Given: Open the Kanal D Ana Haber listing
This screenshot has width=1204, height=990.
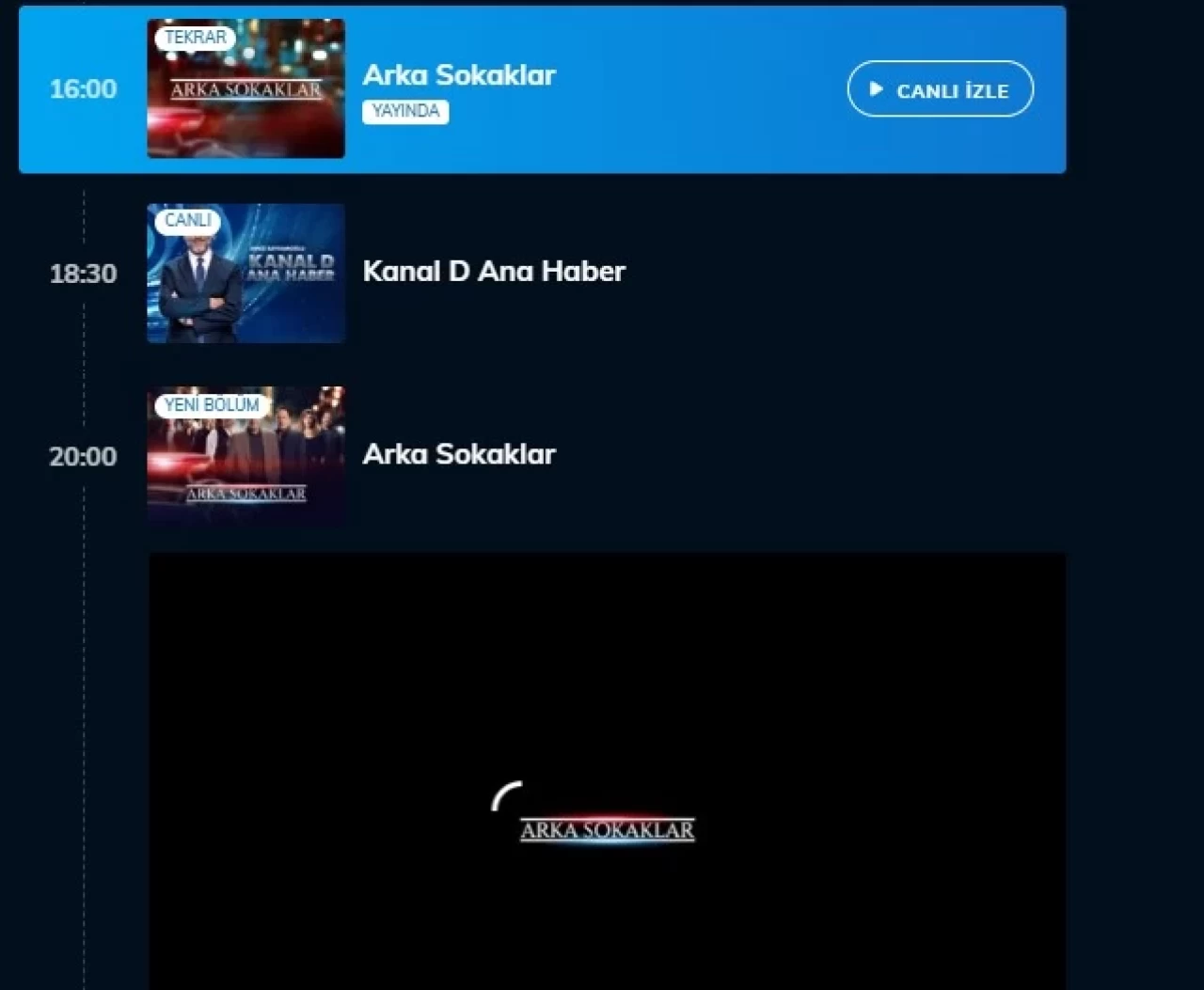Looking at the screenshot, I should coord(494,272).
